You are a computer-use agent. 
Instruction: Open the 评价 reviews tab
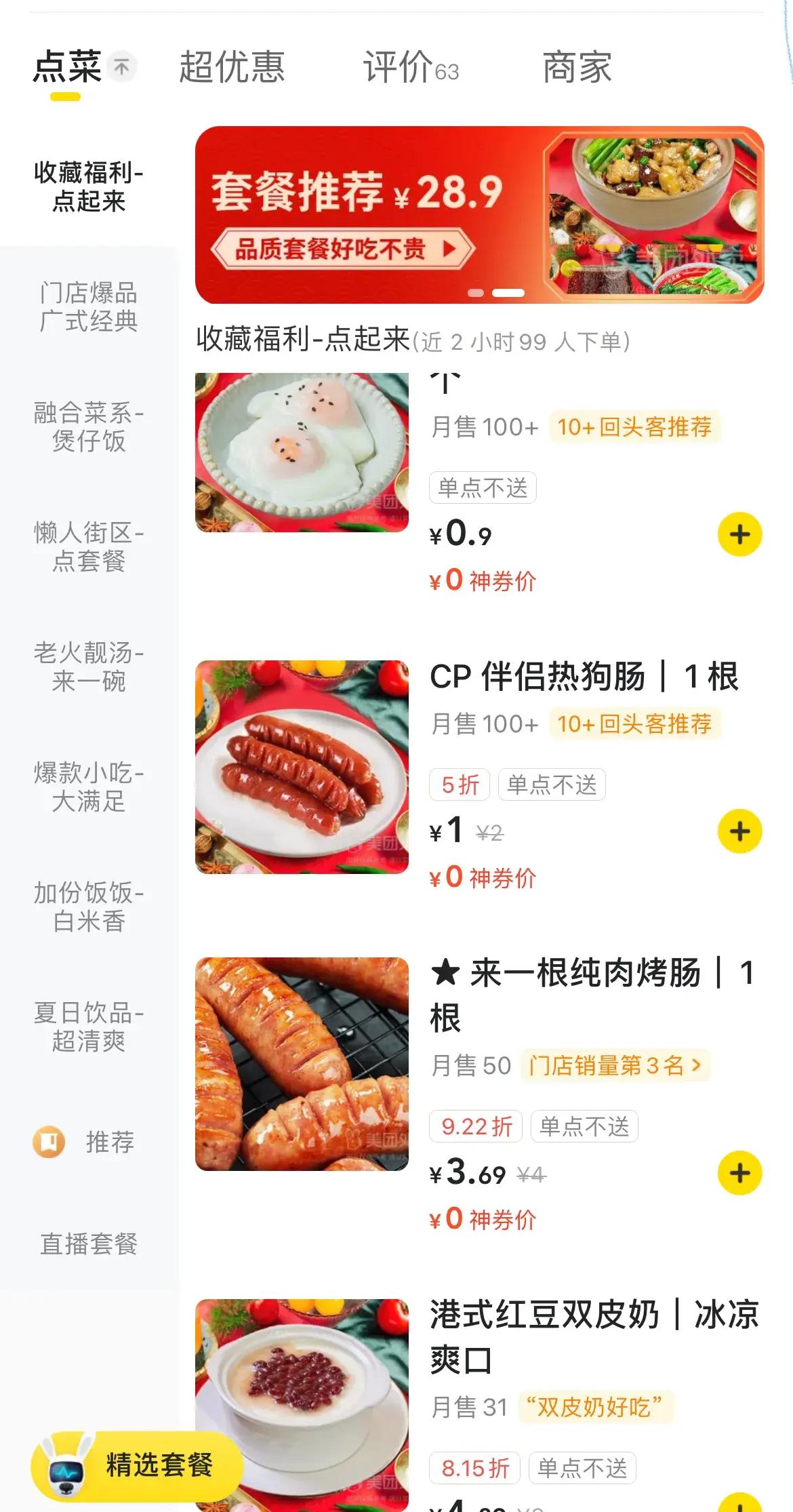click(x=411, y=67)
